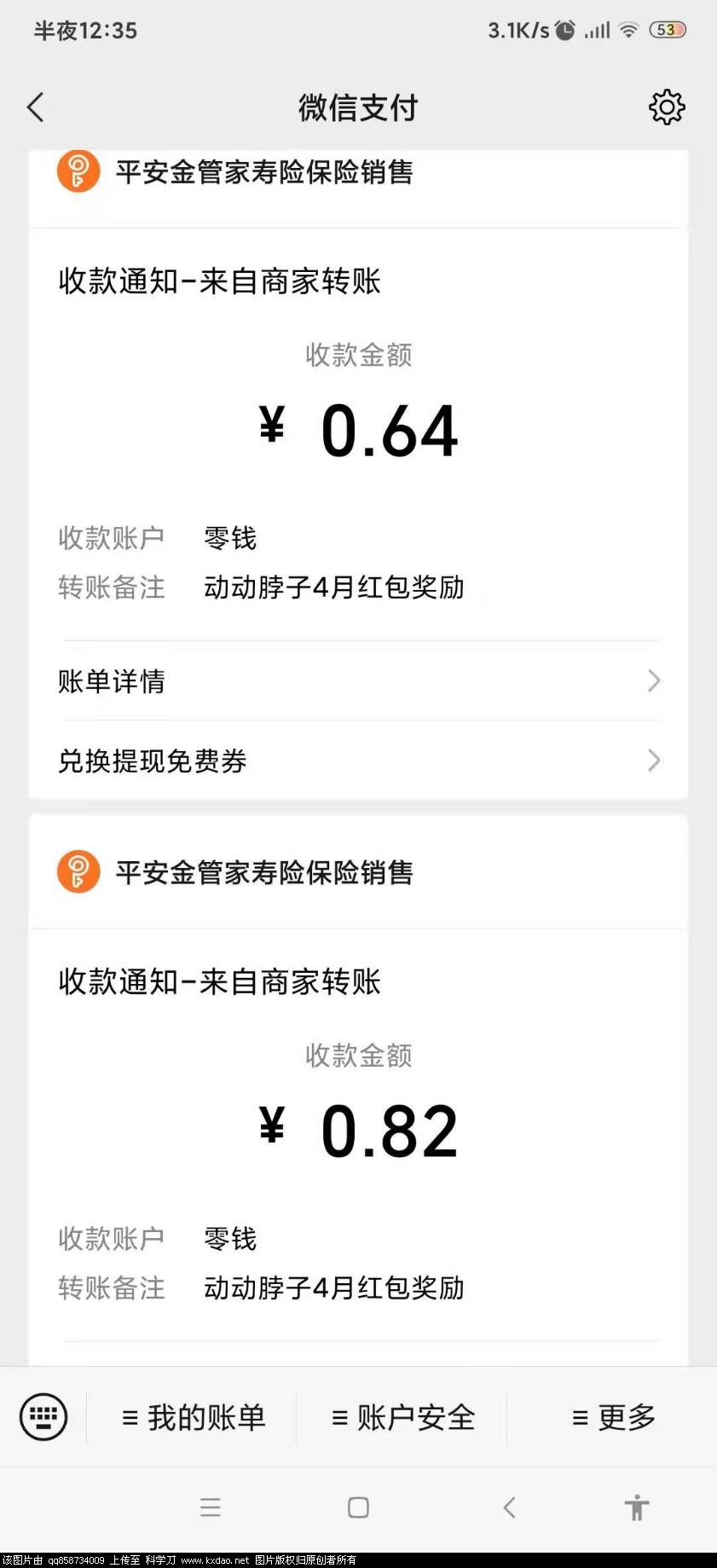Screen dimensions: 717x1568
Task: Click the 平安金管家 orange logo icon
Action: coord(78,172)
